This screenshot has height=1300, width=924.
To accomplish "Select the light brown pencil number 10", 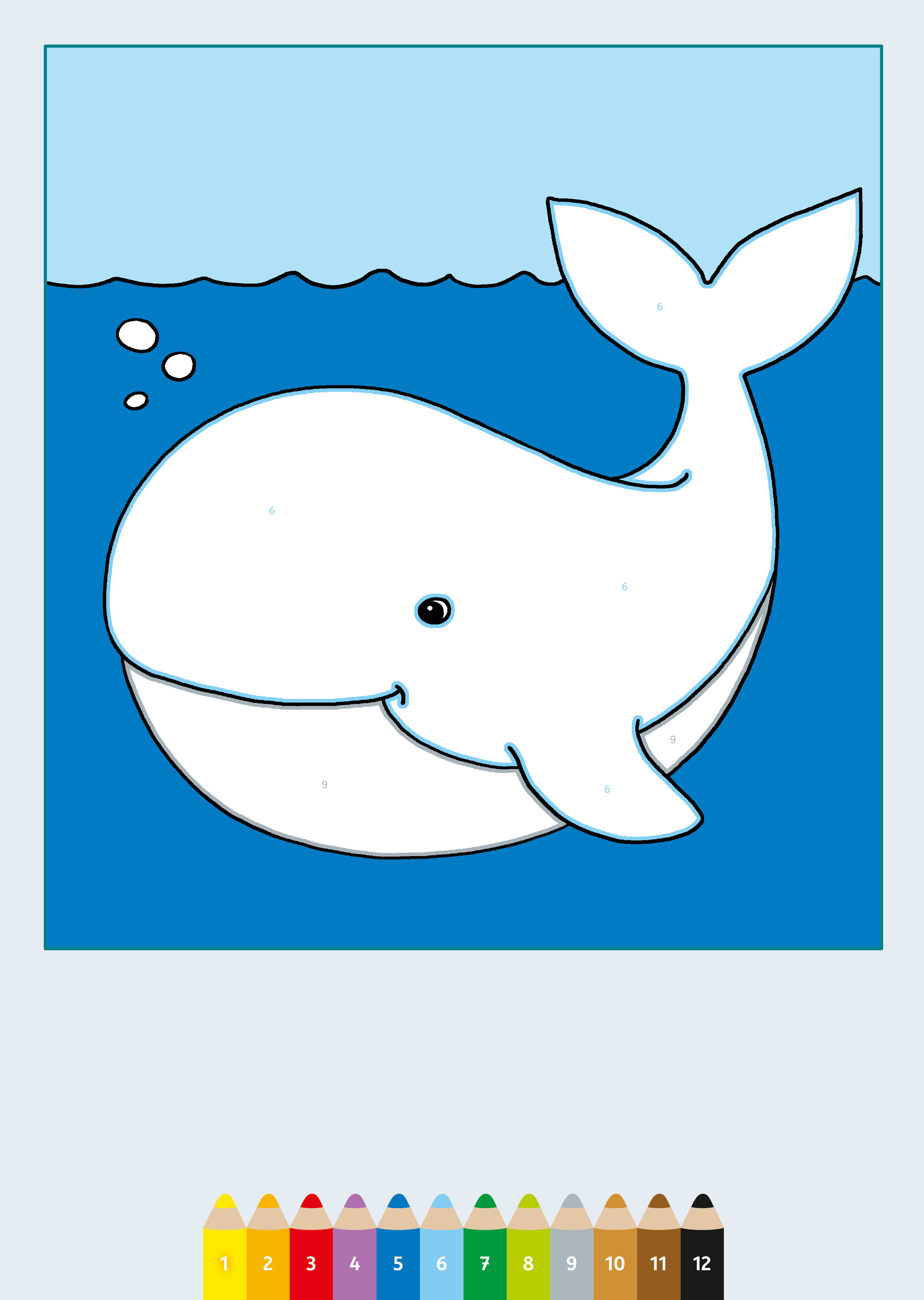I will (615, 1262).
